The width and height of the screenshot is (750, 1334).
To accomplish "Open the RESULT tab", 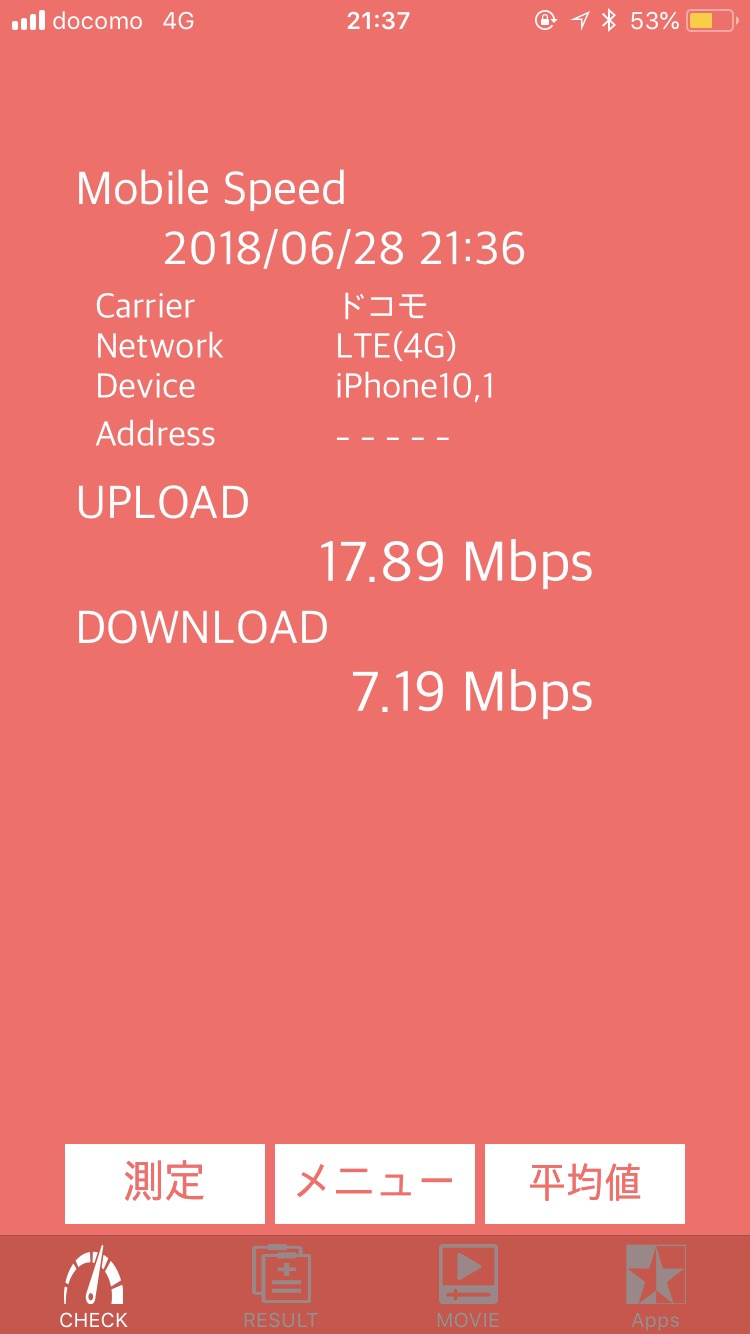I will click(281, 1286).
